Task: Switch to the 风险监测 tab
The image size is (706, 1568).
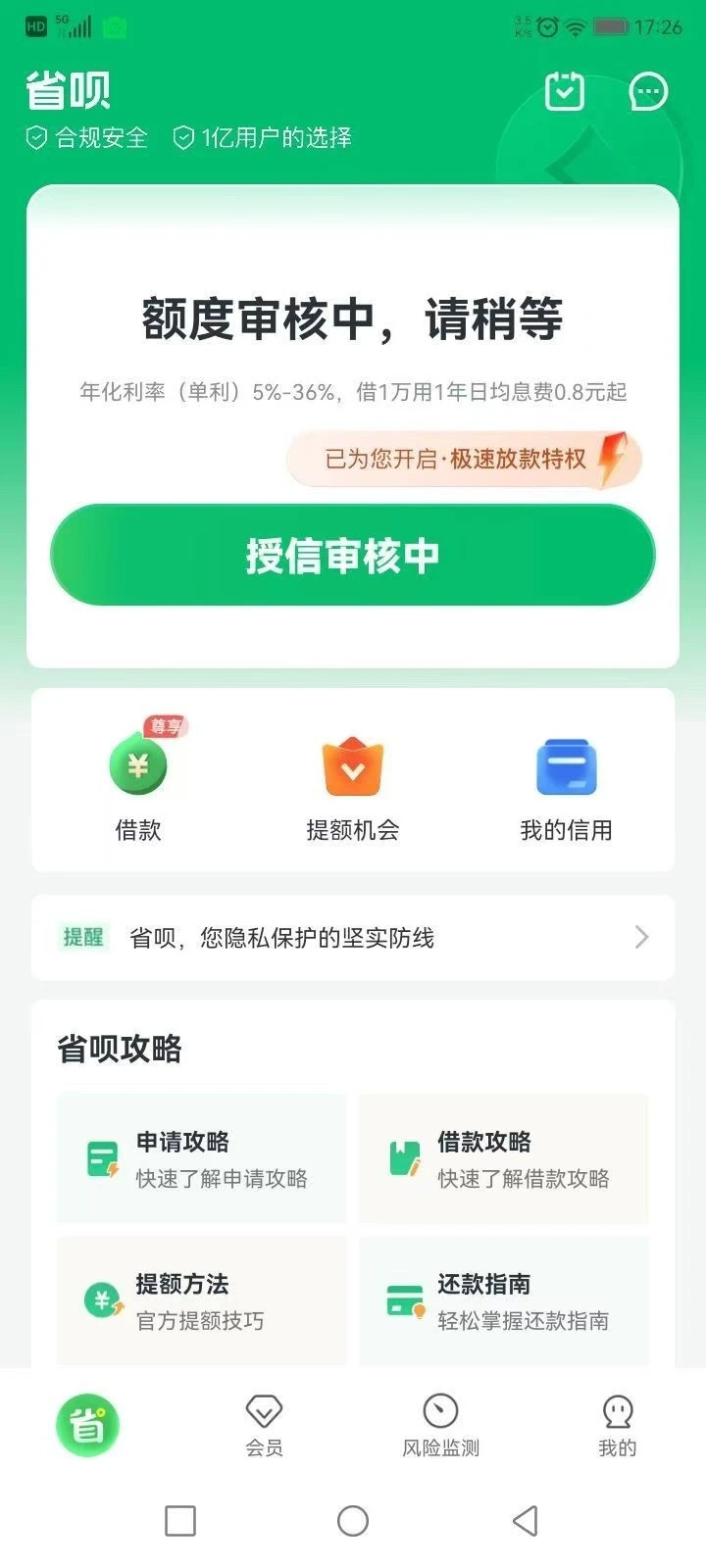Action: pyautogui.click(x=440, y=1426)
